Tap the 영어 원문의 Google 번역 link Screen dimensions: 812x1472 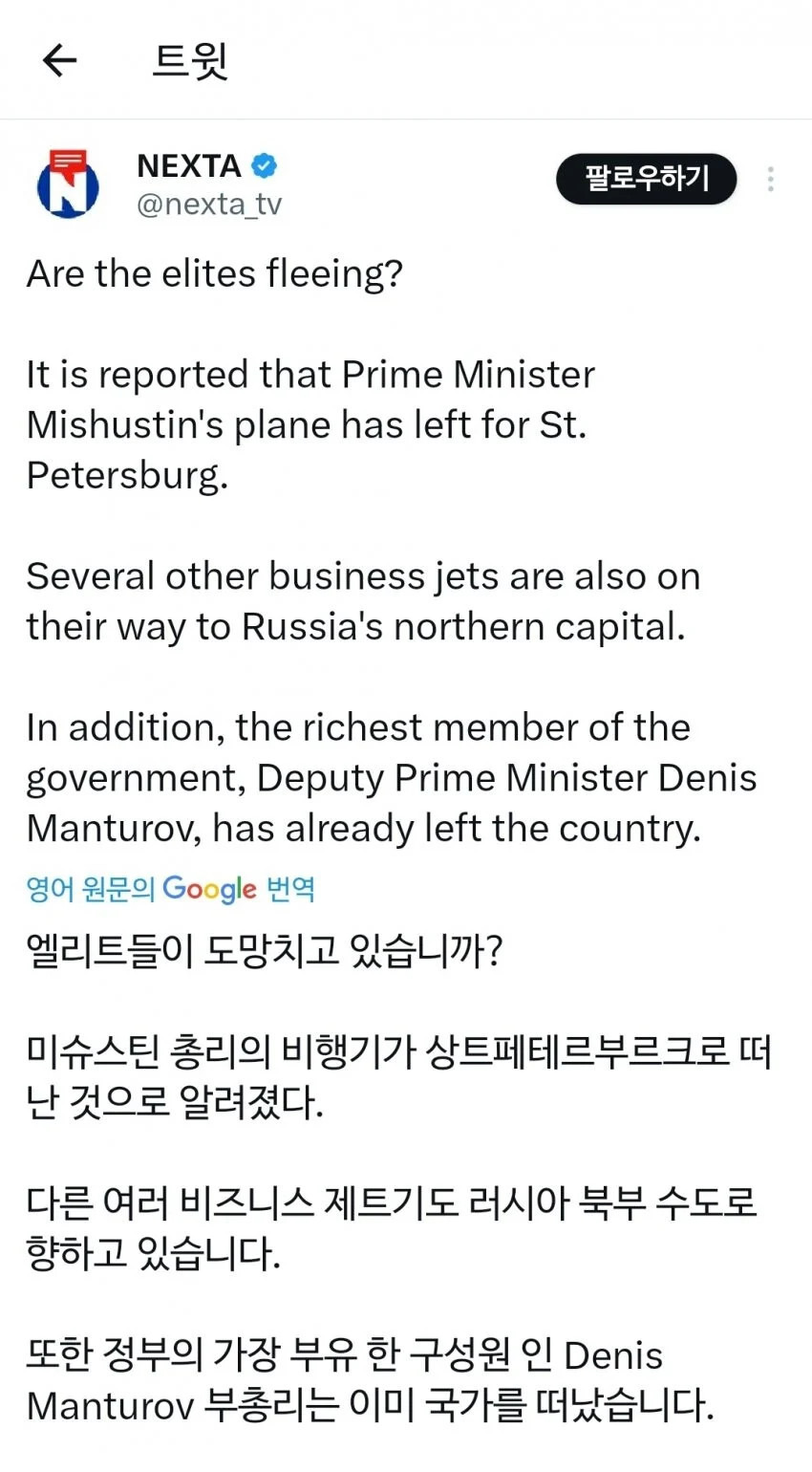tap(170, 889)
